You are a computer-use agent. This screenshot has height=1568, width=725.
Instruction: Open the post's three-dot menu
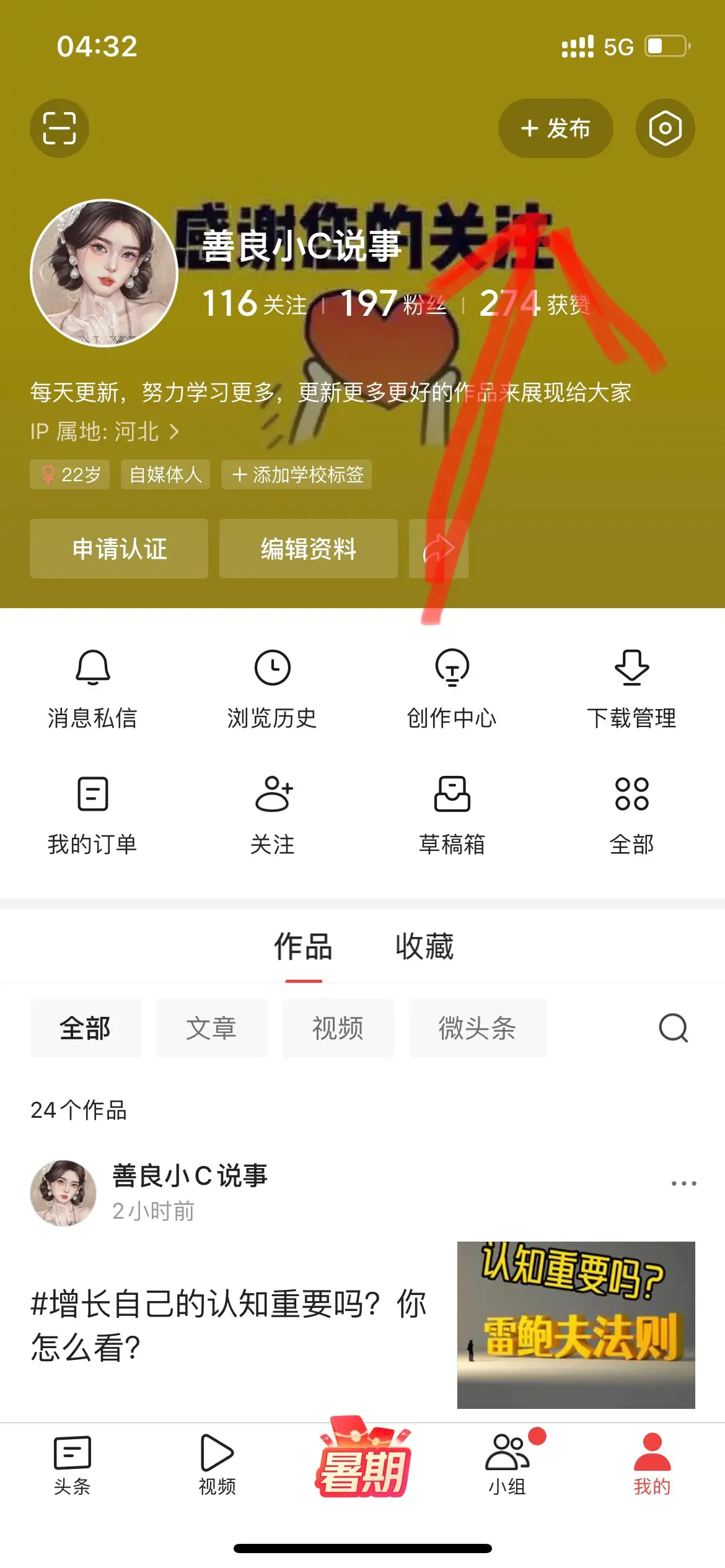click(x=683, y=1183)
